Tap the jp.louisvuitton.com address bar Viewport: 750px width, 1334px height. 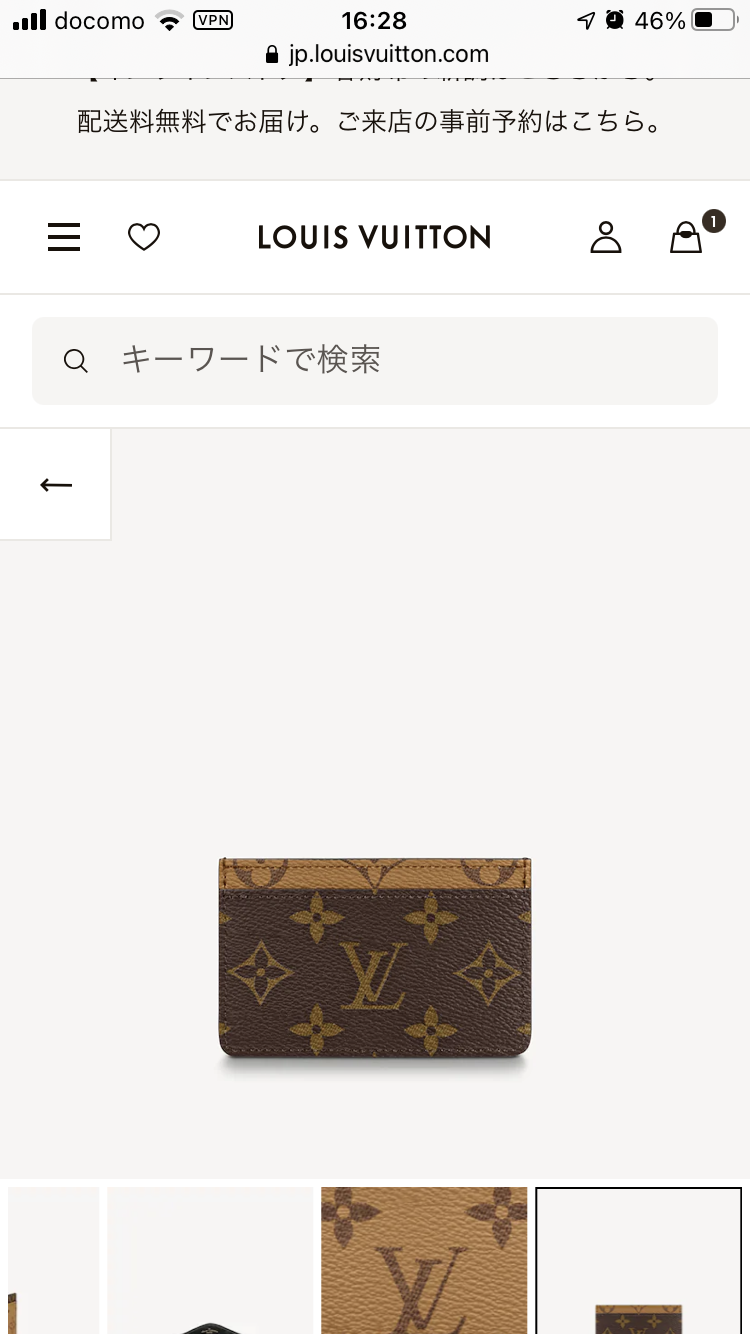click(x=376, y=54)
